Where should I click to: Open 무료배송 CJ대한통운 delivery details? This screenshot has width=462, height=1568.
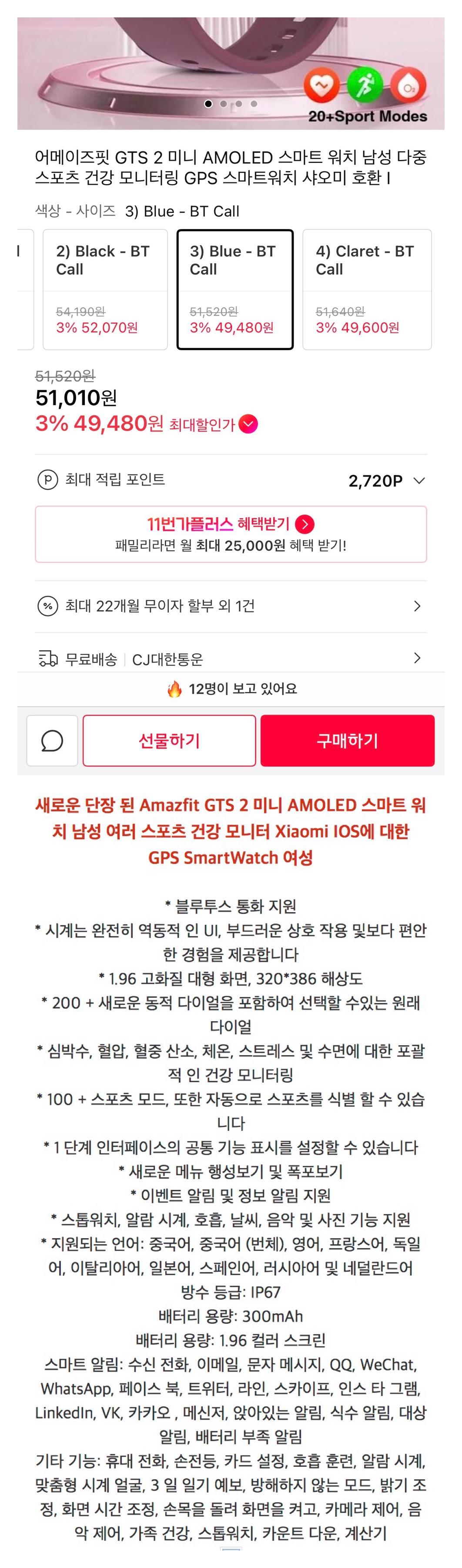point(231,658)
